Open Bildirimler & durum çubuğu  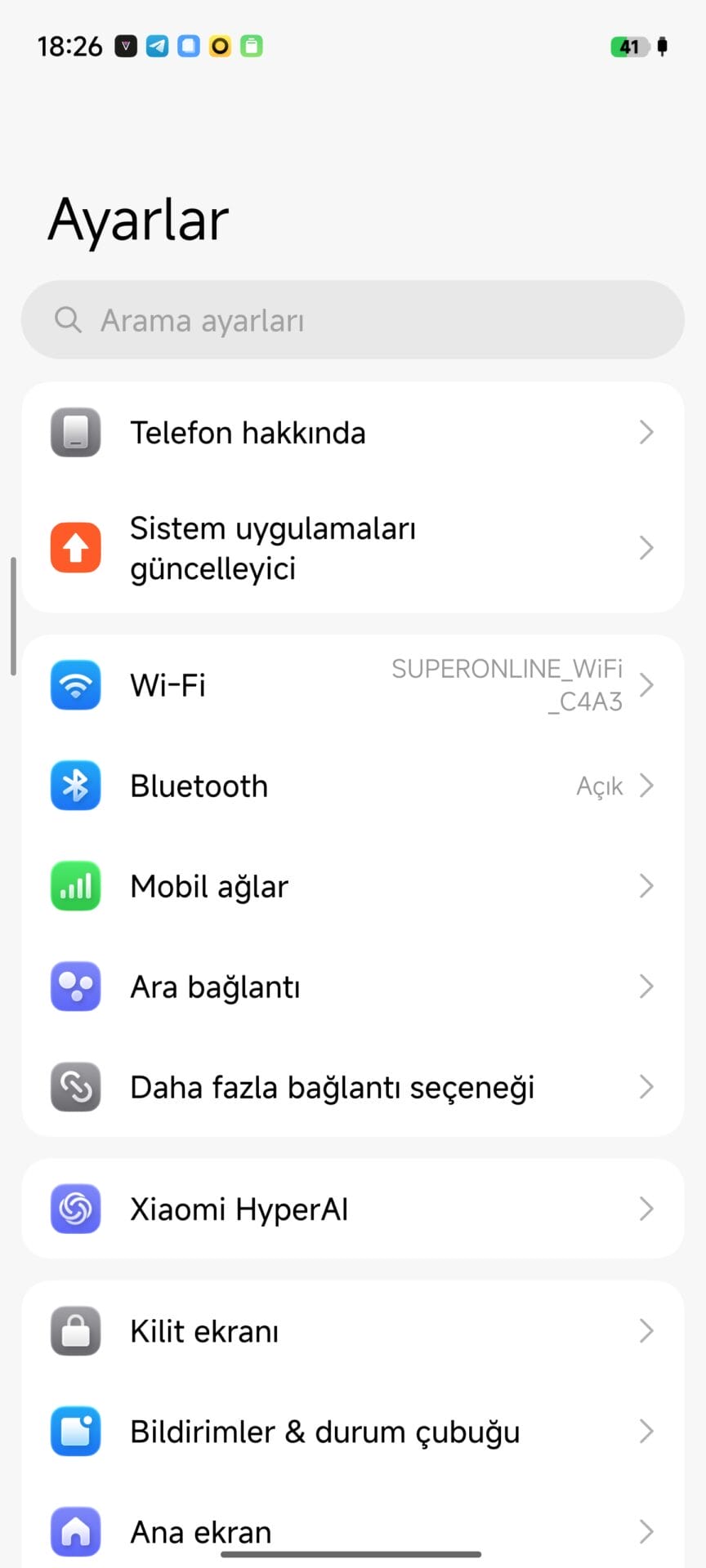pyautogui.click(x=351, y=1432)
